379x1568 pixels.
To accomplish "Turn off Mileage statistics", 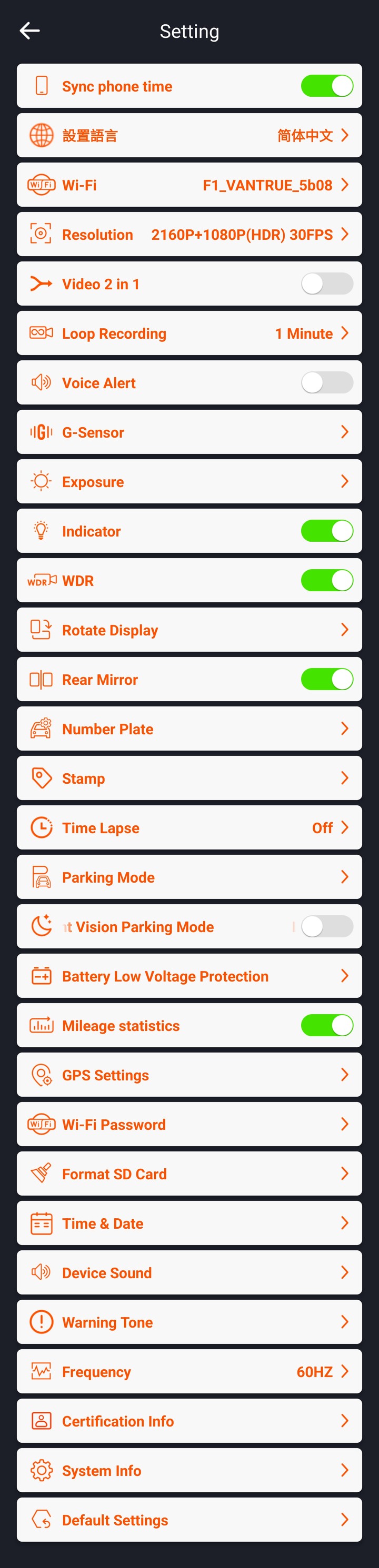I will click(x=326, y=1025).
